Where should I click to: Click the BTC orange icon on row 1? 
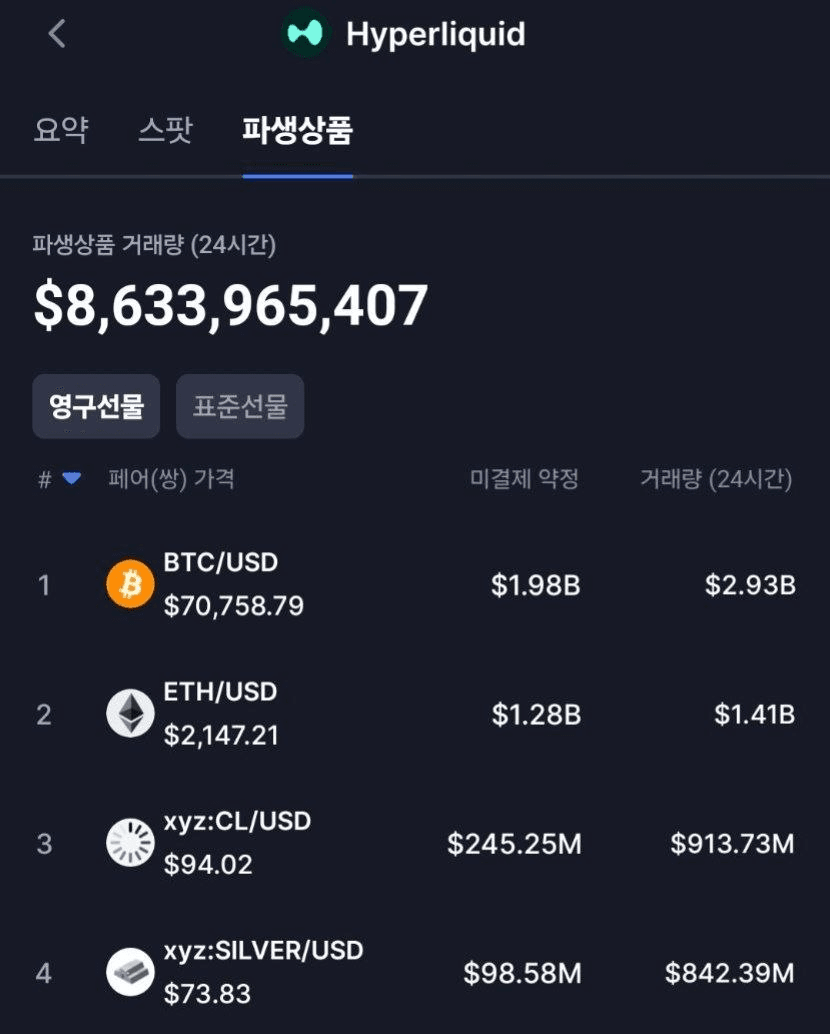tap(130, 584)
